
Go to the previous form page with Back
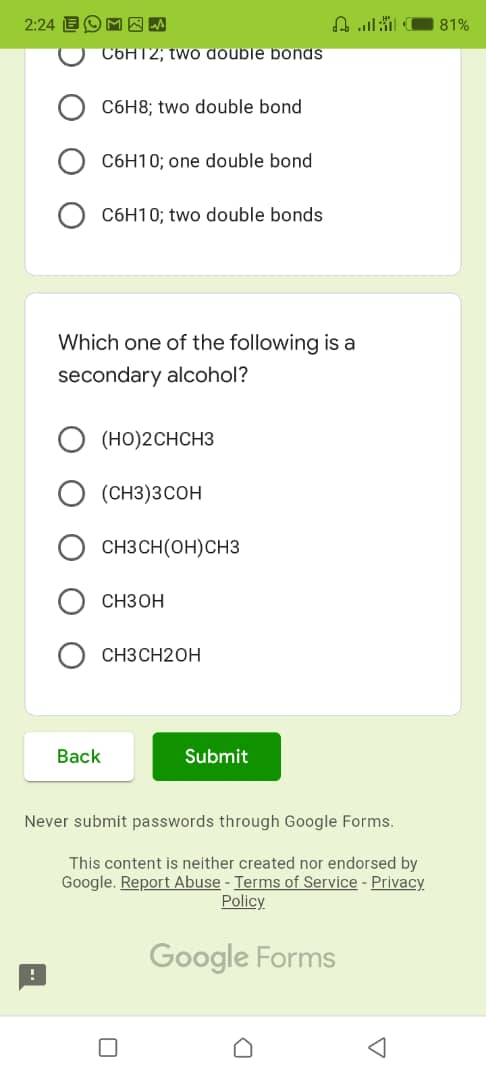click(79, 756)
